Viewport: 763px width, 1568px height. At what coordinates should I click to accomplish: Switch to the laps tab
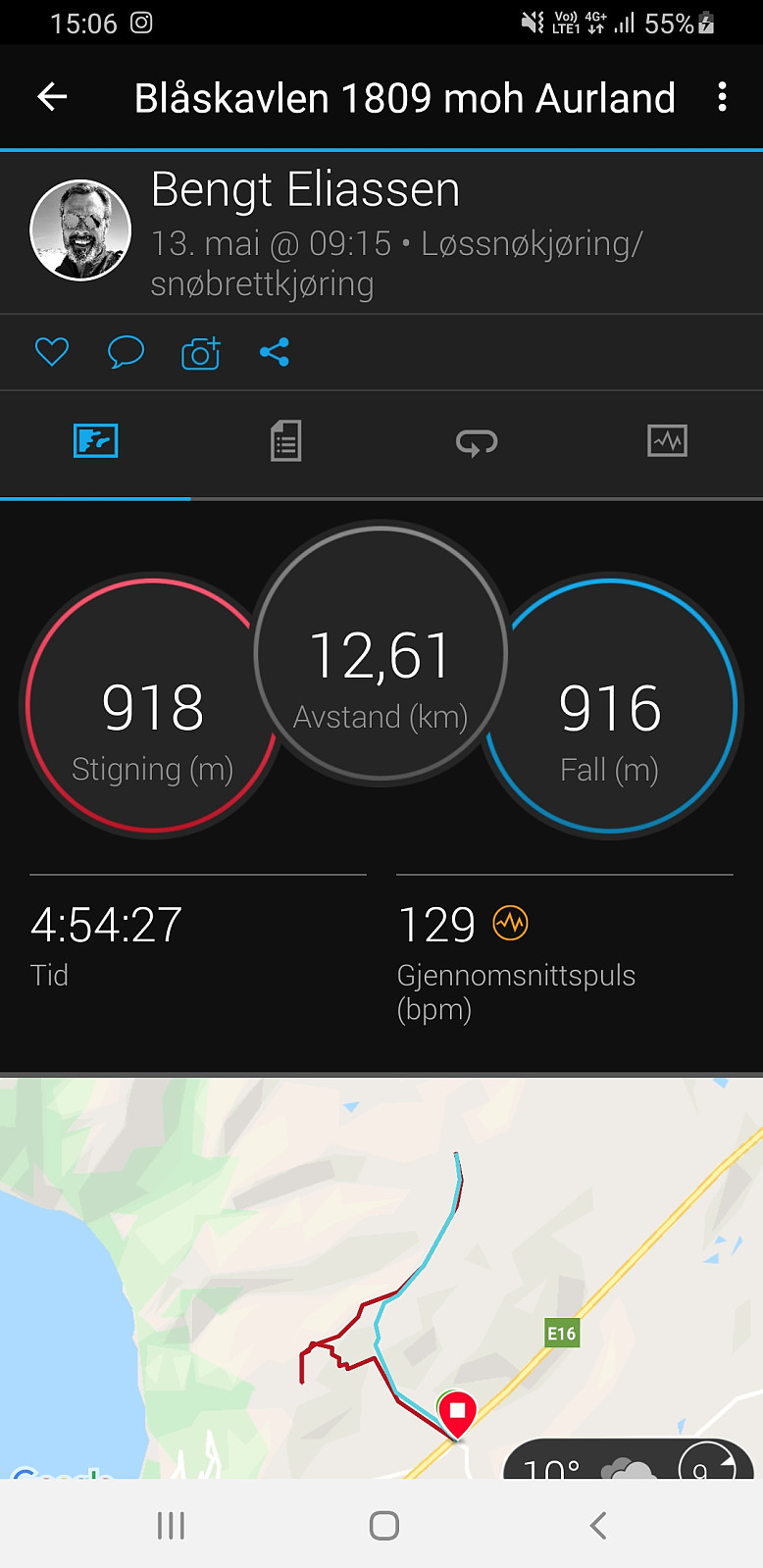click(x=477, y=441)
